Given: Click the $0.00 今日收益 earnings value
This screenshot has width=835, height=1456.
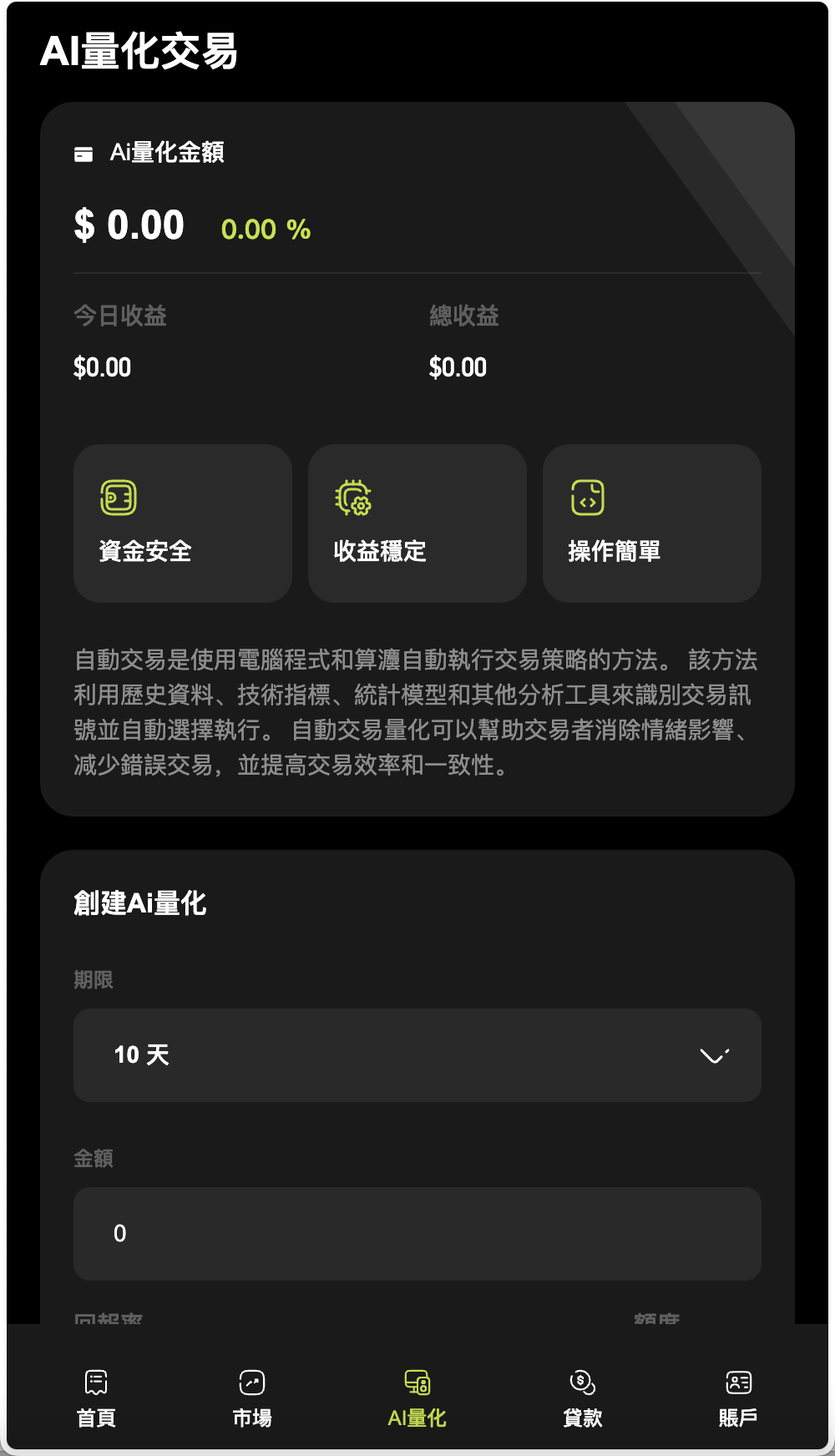Looking at the screenshot, I should [101, 367].
